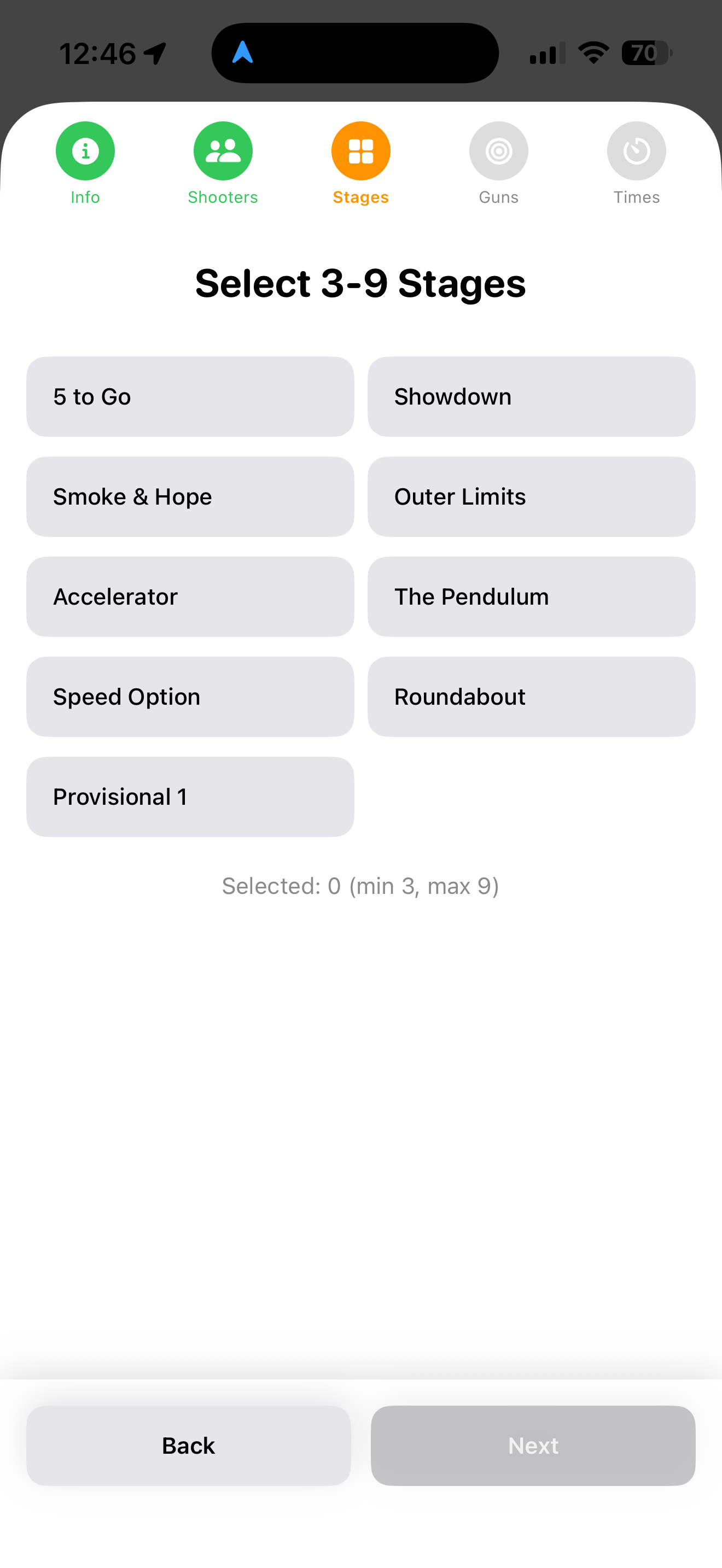Tap the battery indicator

645,54
